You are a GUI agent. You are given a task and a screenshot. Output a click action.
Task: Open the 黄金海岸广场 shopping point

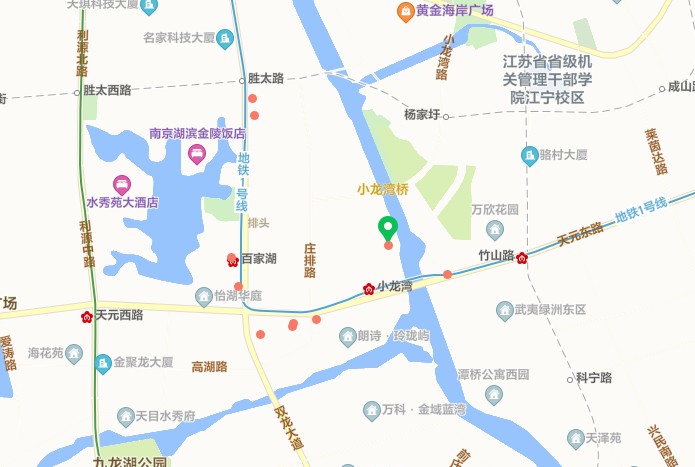tap(406, 11)
